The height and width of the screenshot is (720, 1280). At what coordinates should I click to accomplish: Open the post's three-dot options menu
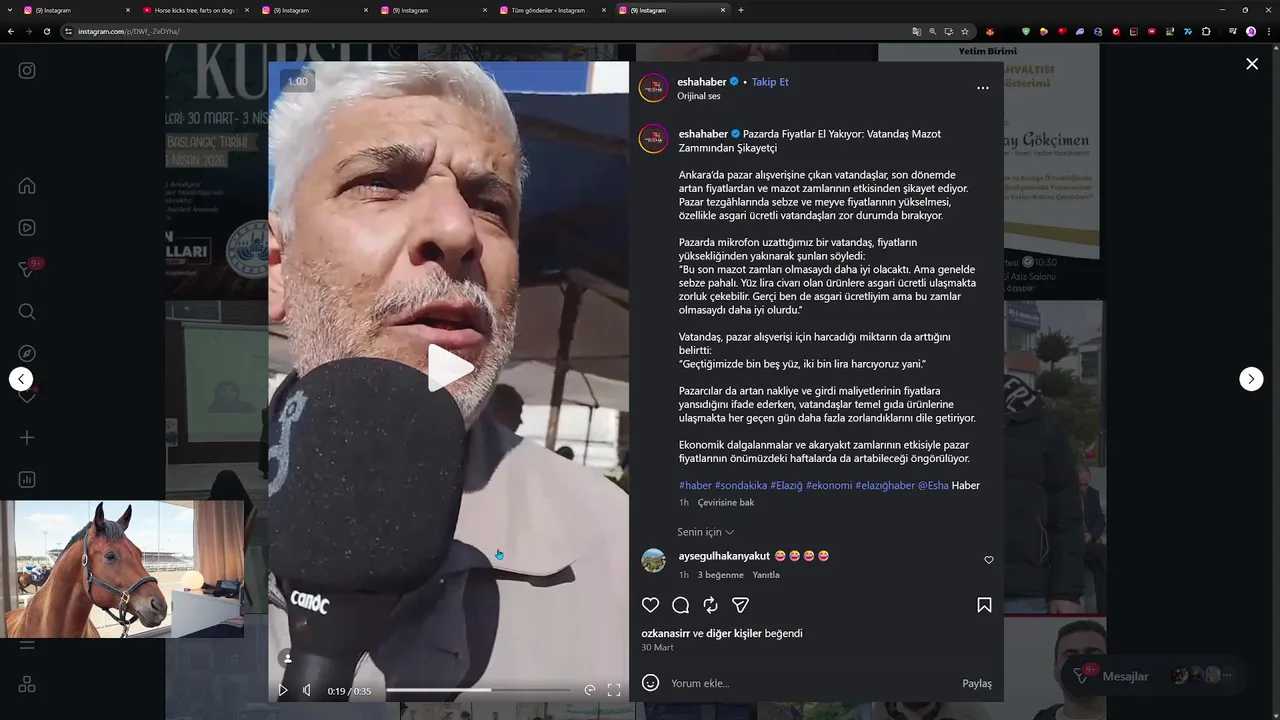pos(982,88)
